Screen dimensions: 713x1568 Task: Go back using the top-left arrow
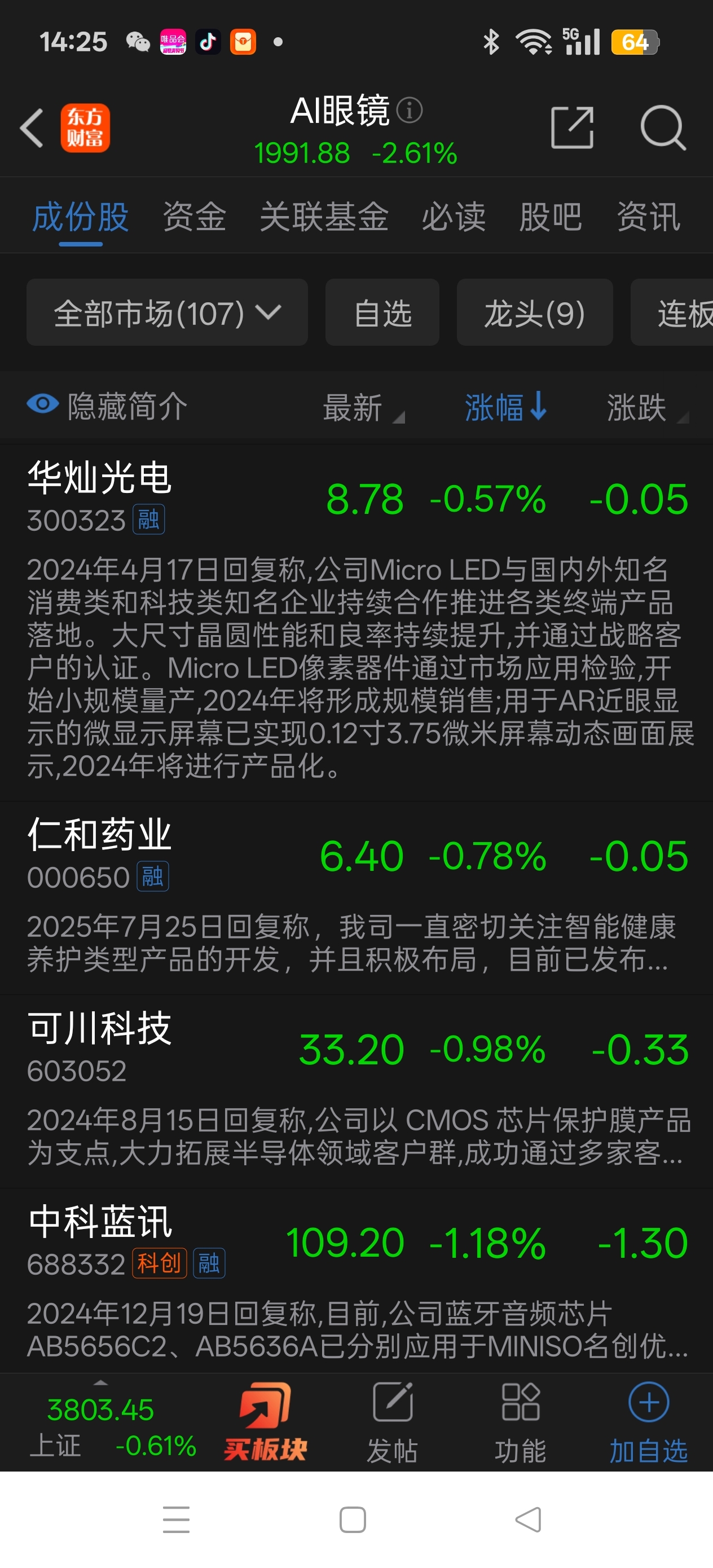point(32,128)
